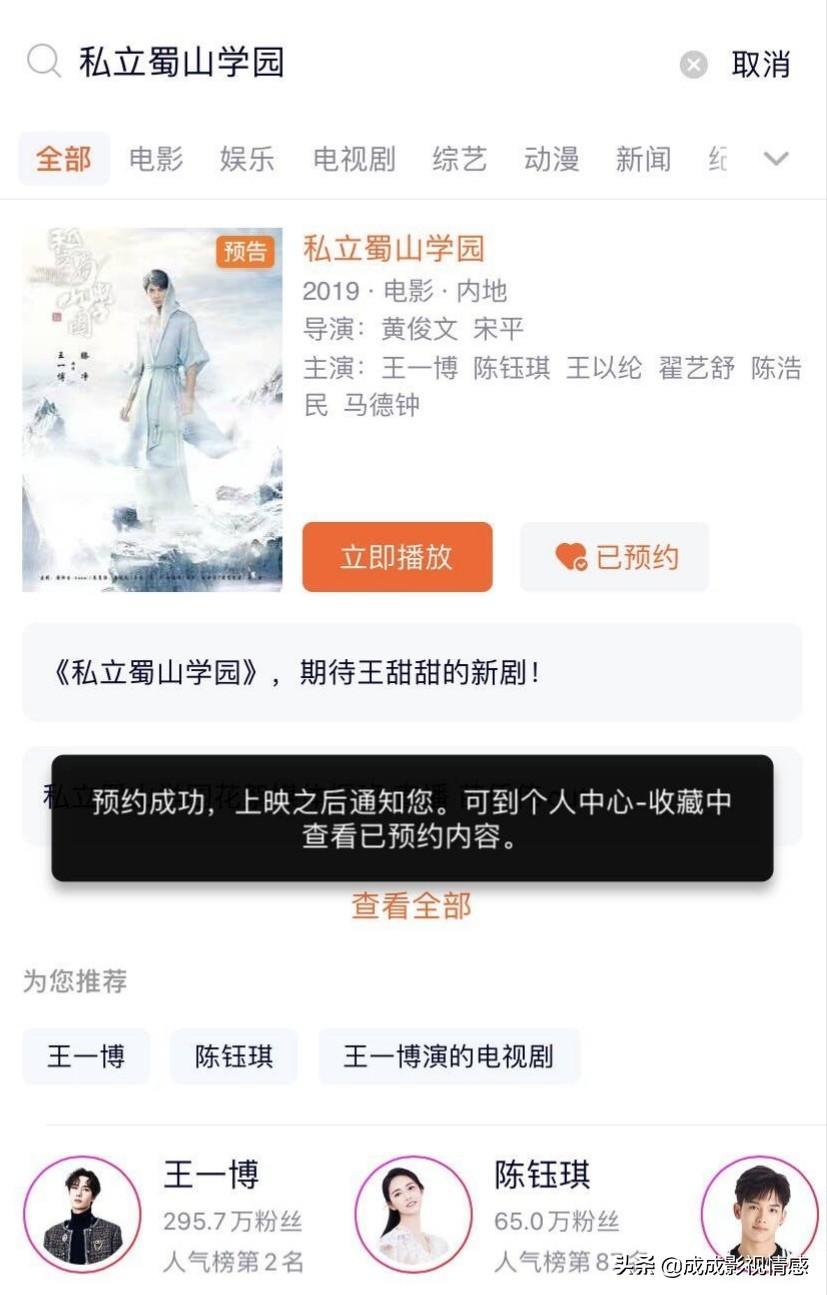
Task: Select the 陈钰琪 recommendation chip
Action: (234, 1056)
